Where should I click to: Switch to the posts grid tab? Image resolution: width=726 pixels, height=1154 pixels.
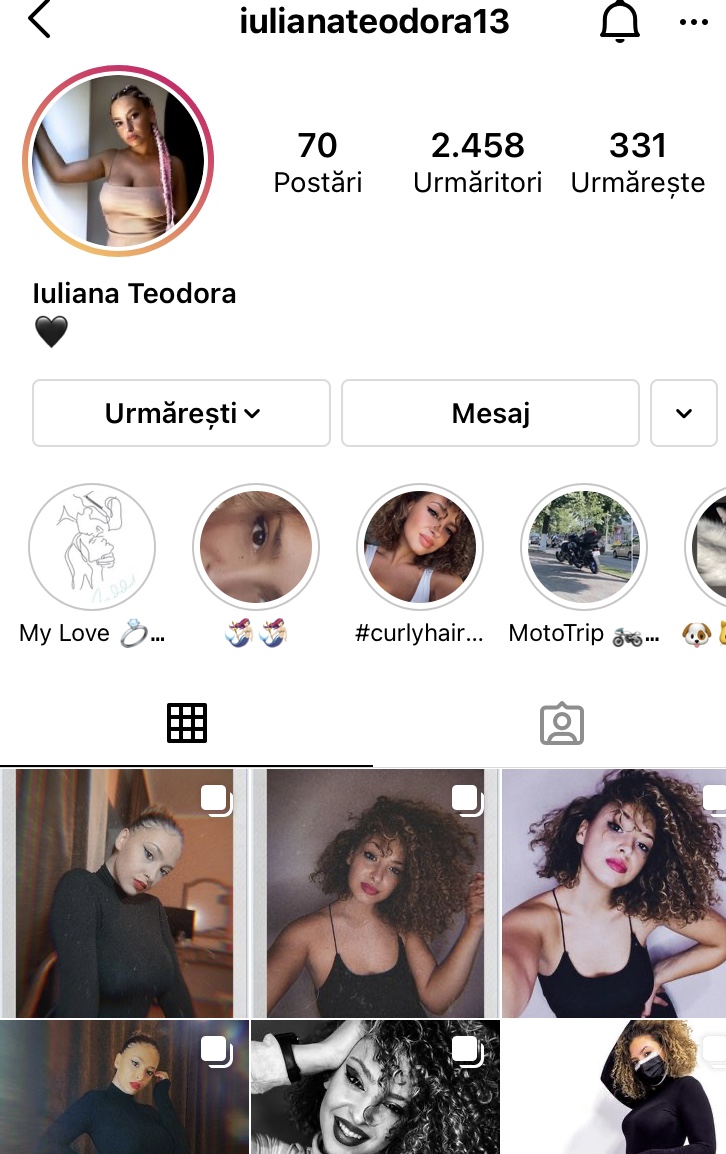187,722
